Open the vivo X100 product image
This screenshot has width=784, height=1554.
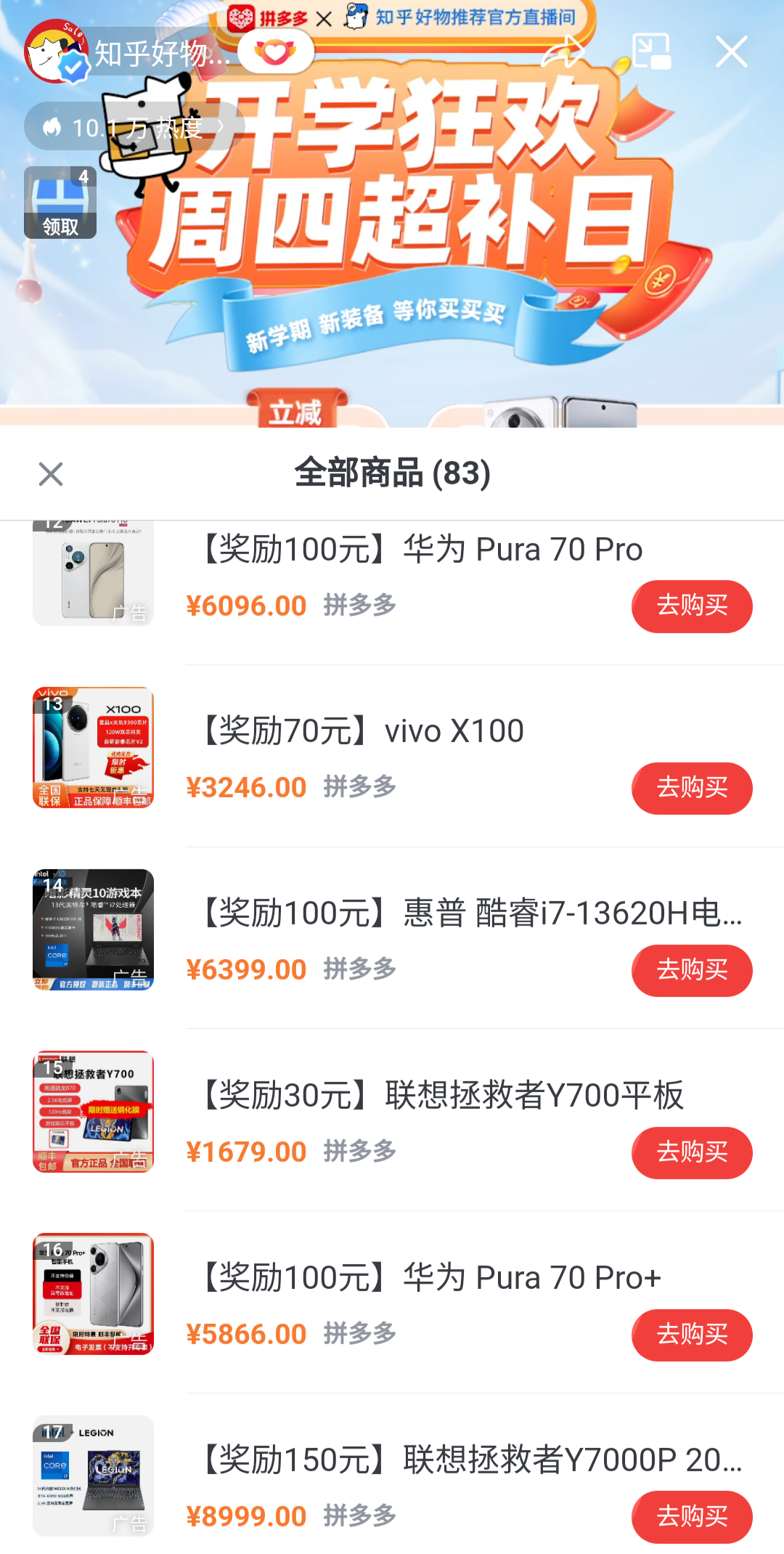click(x=93, y=748)
